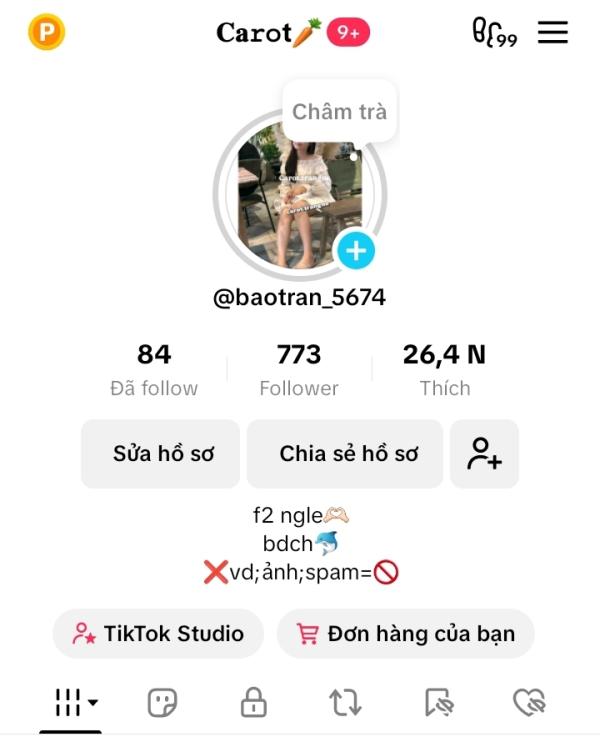
Task: Open the Chấm trà note bubble
Action: 339,112
